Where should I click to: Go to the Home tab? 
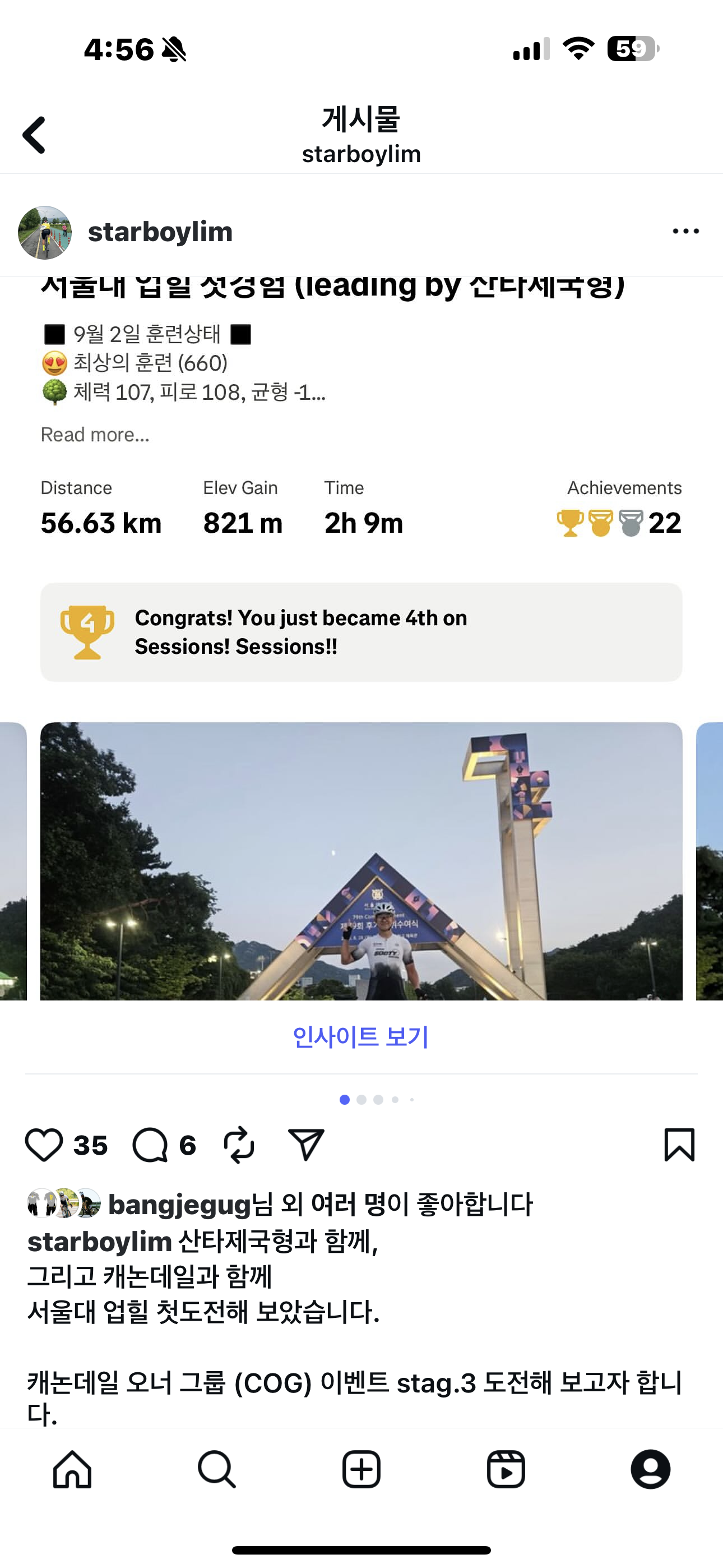(72, 1469)
